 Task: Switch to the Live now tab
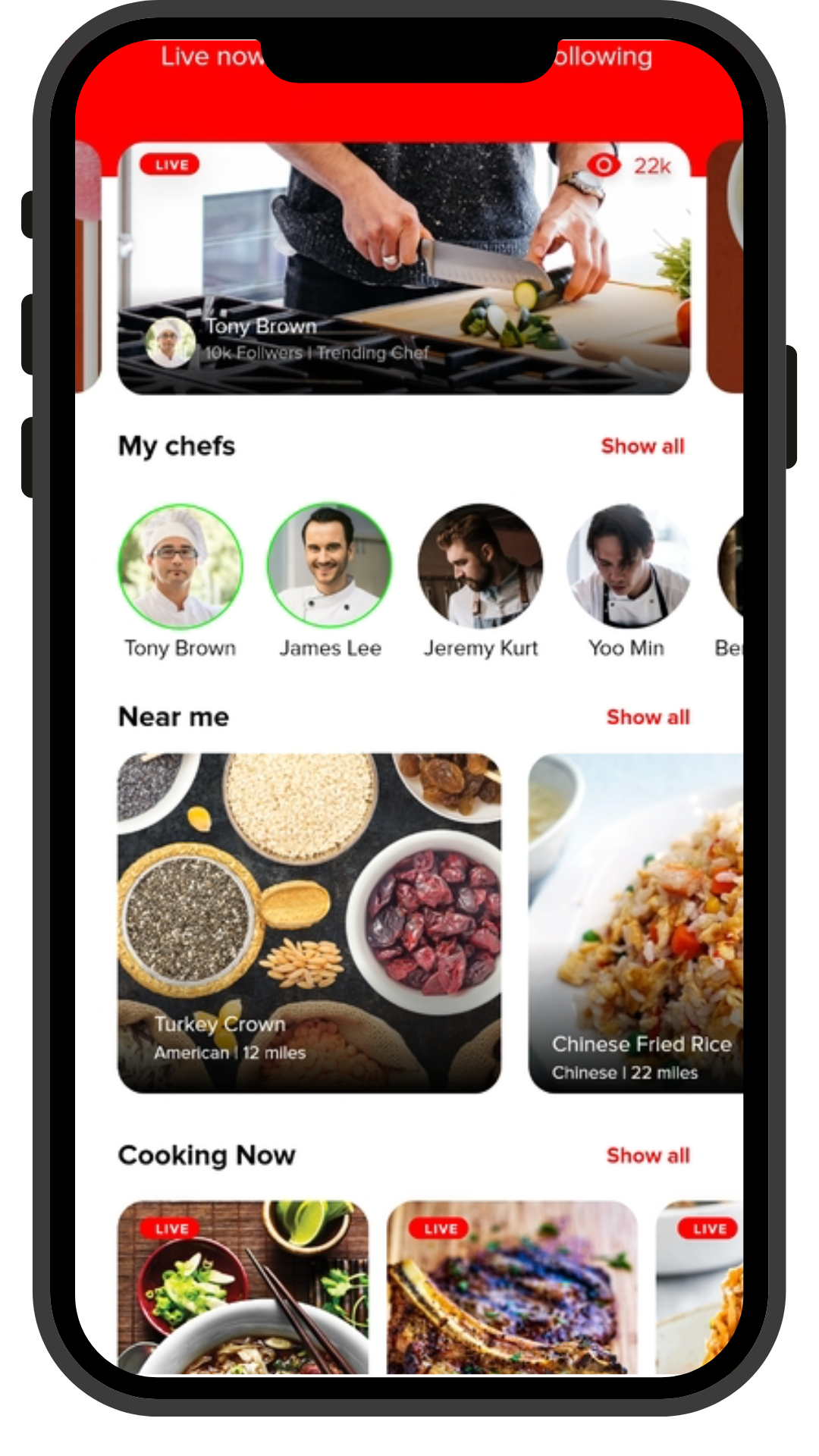pyautogui.click(x=210, y=57)
